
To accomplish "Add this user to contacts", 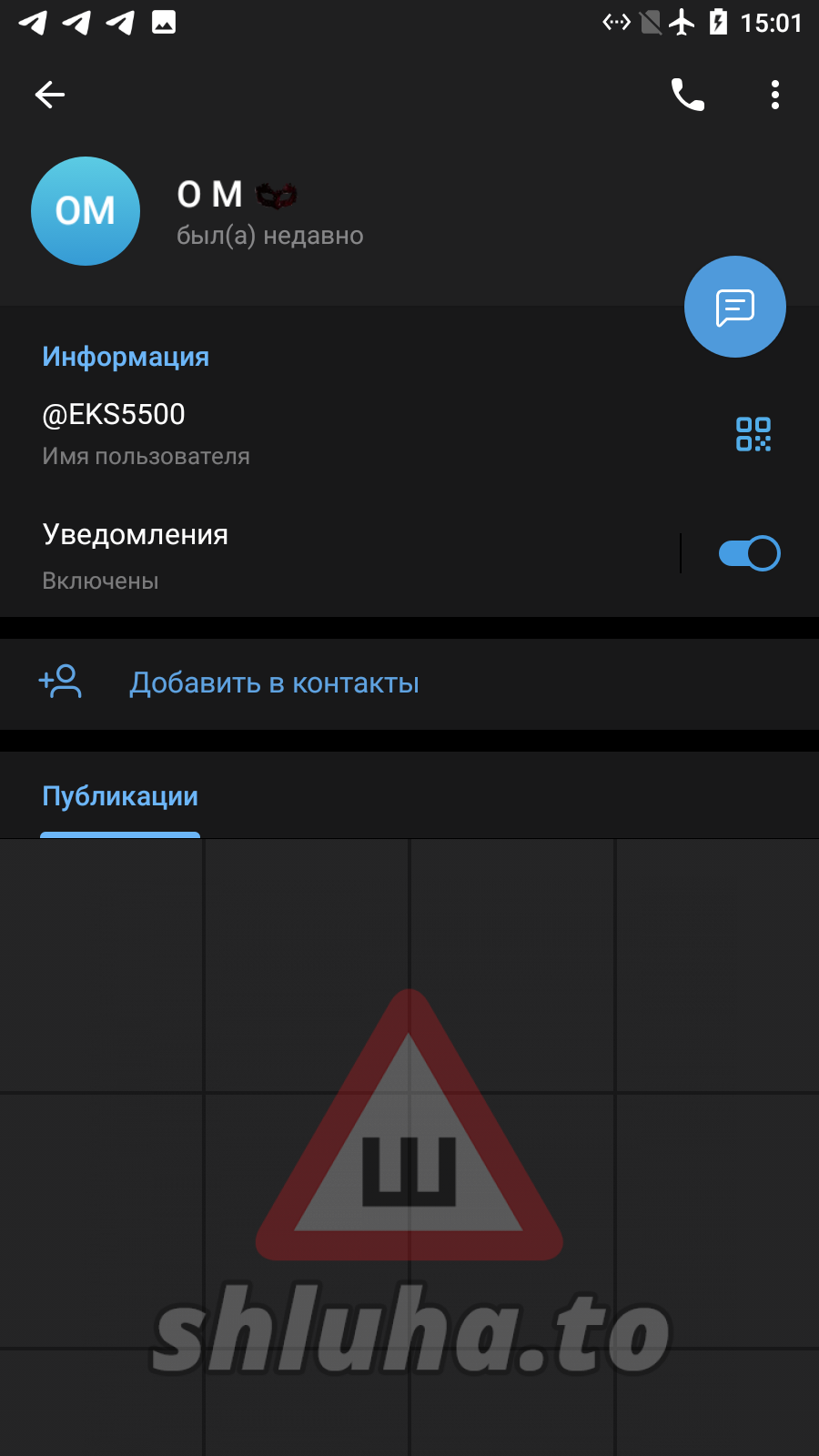I will point(273,683).
